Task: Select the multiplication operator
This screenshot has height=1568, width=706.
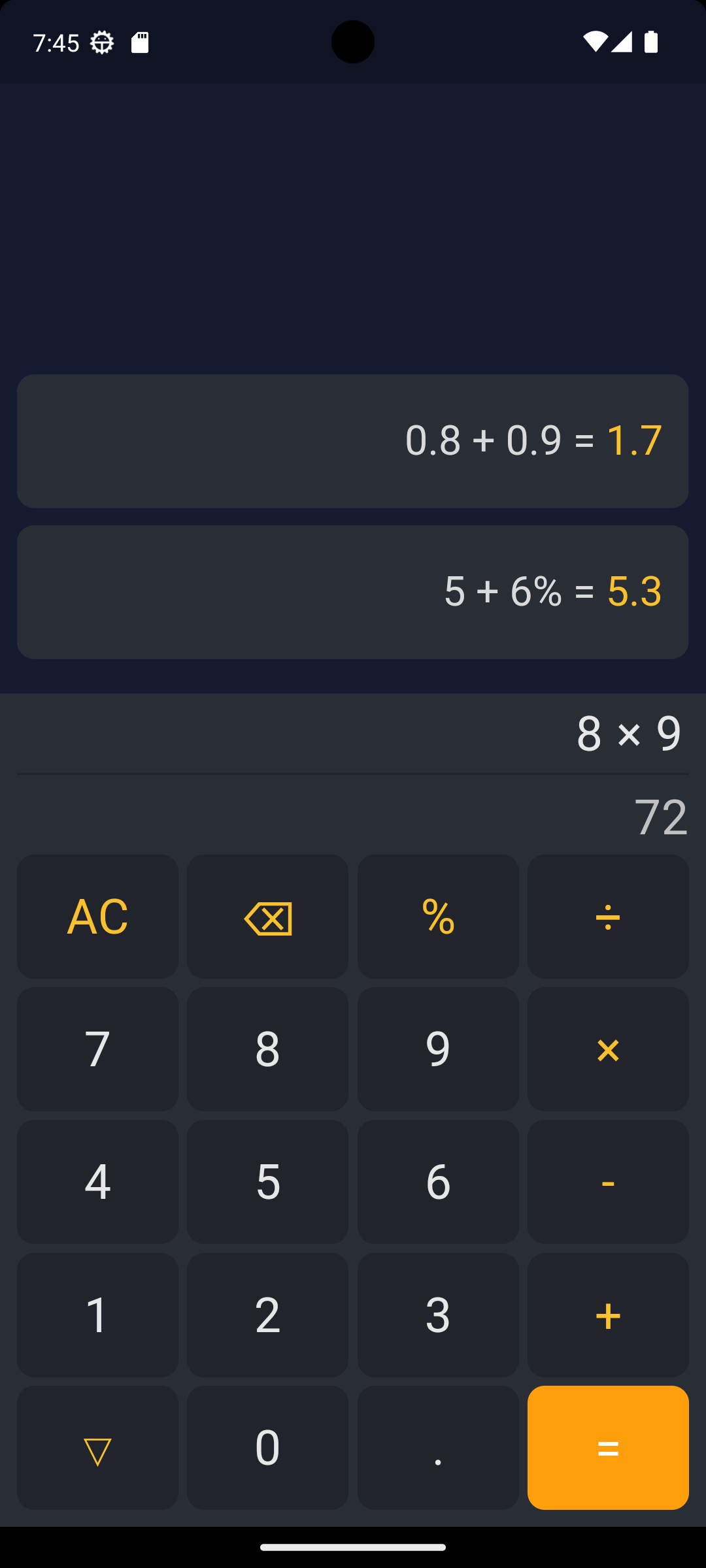Action: tap(608, 1050)
